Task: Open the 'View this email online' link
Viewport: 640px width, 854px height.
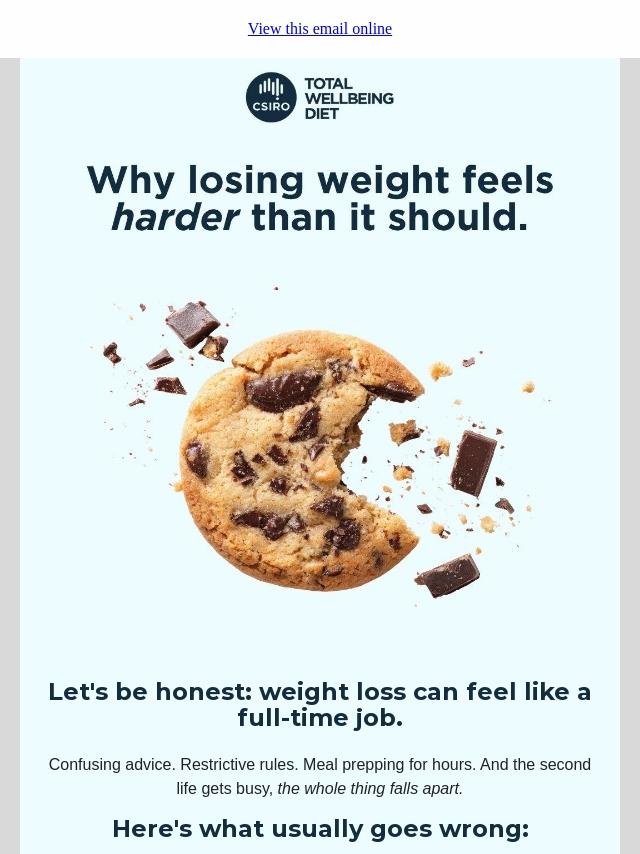Action: click(320, 28)
